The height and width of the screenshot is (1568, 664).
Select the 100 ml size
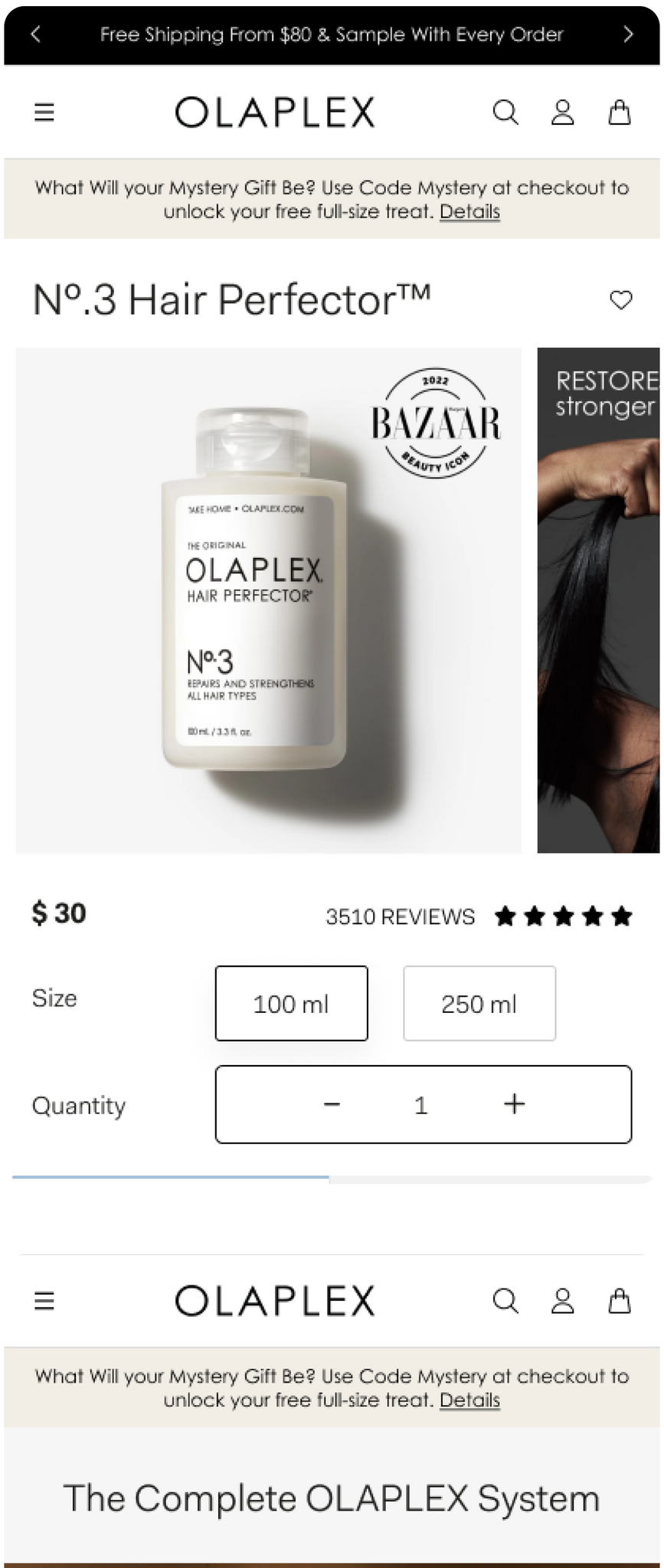tap(291, 1003)
